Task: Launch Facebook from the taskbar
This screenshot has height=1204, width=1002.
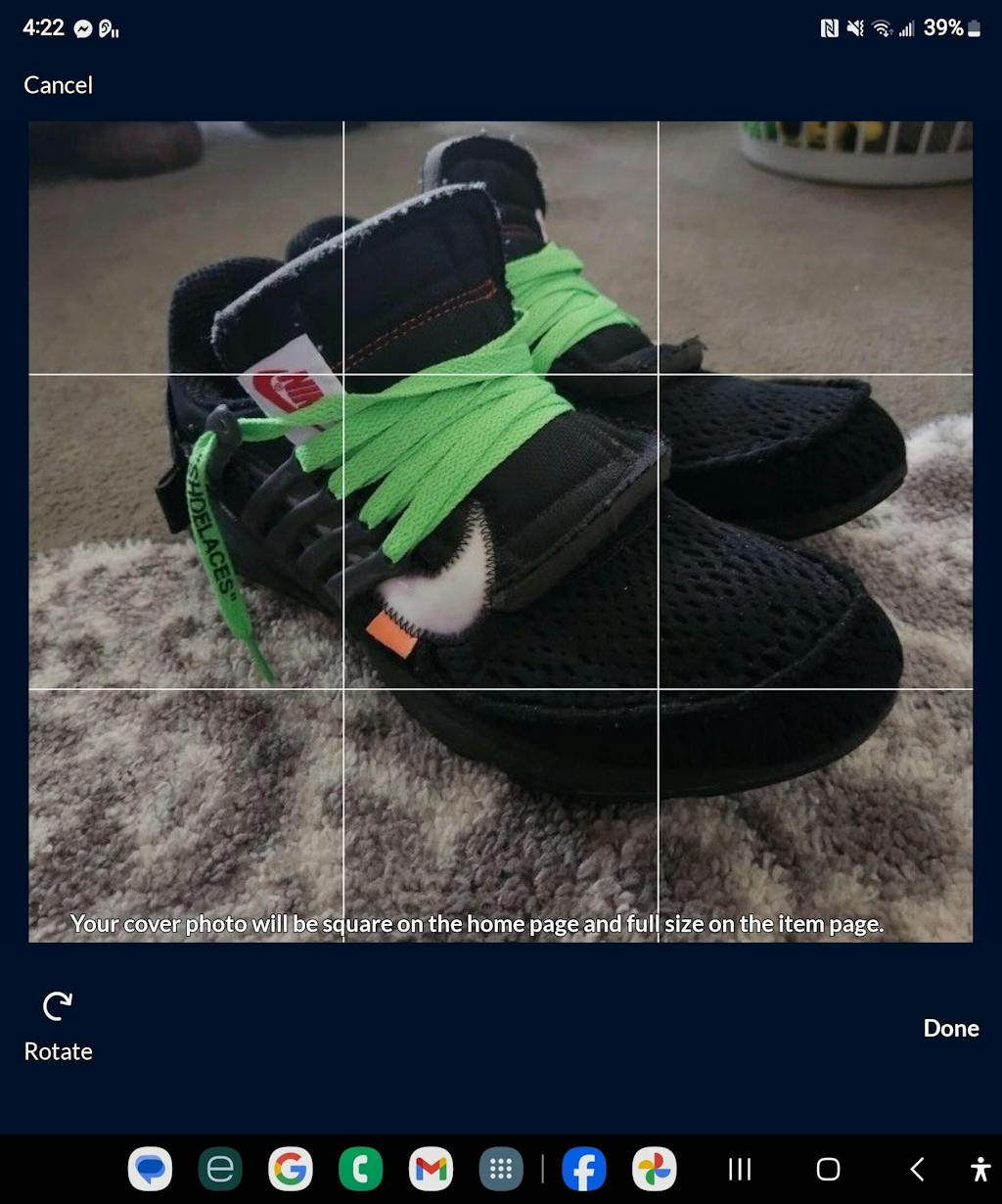Action: (x=584, y=1169)
